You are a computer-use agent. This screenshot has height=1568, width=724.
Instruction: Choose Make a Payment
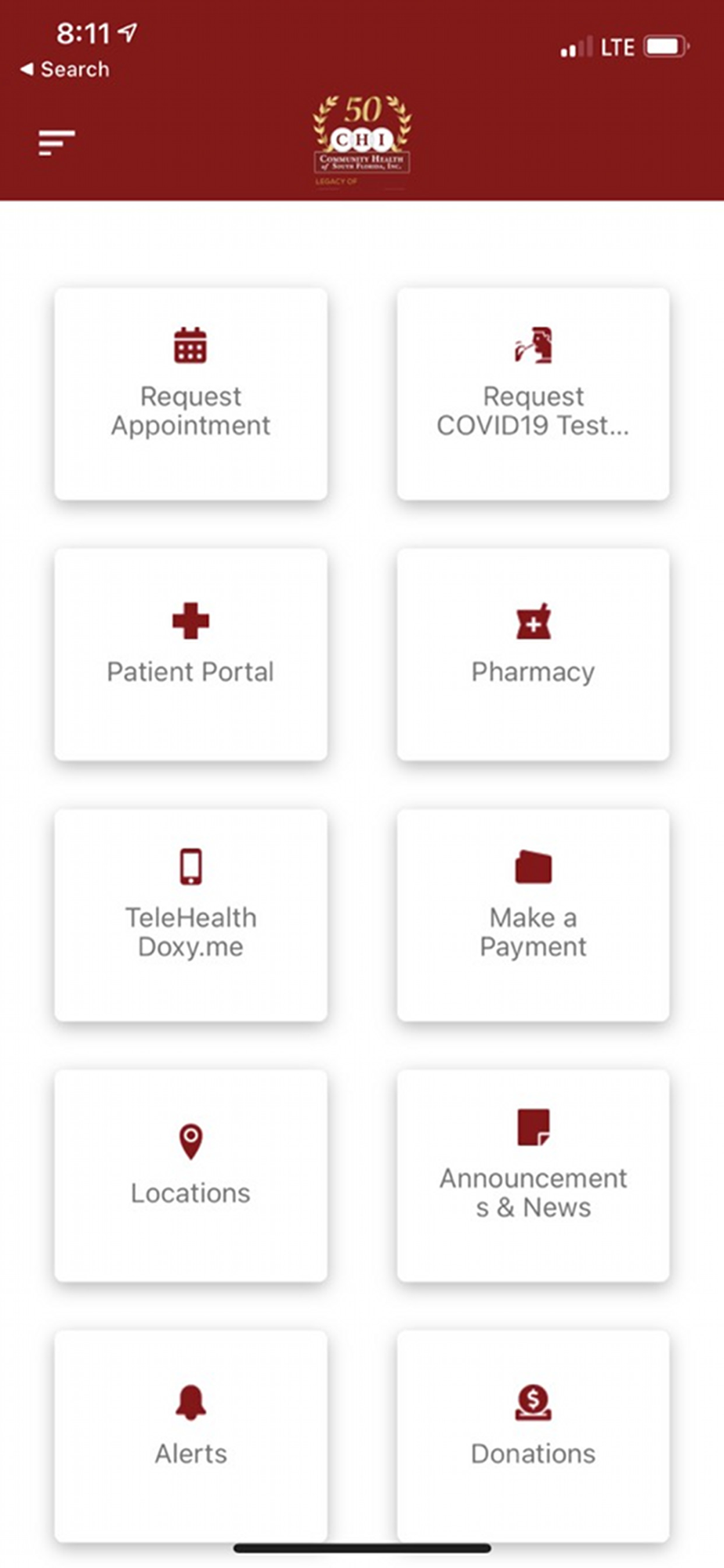coord(533,915)
